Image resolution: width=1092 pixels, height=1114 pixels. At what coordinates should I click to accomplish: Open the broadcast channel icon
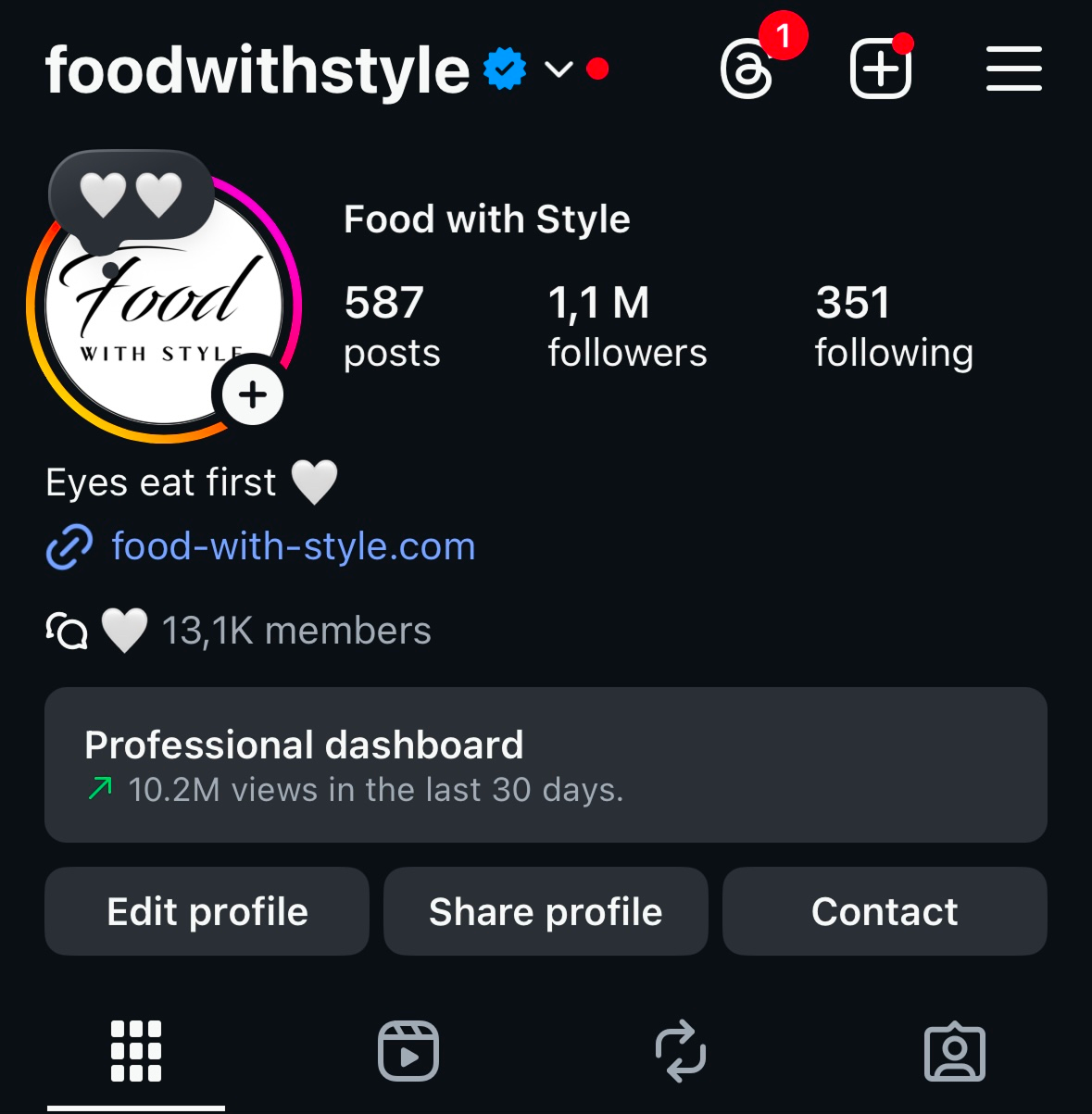pos(65,630)
